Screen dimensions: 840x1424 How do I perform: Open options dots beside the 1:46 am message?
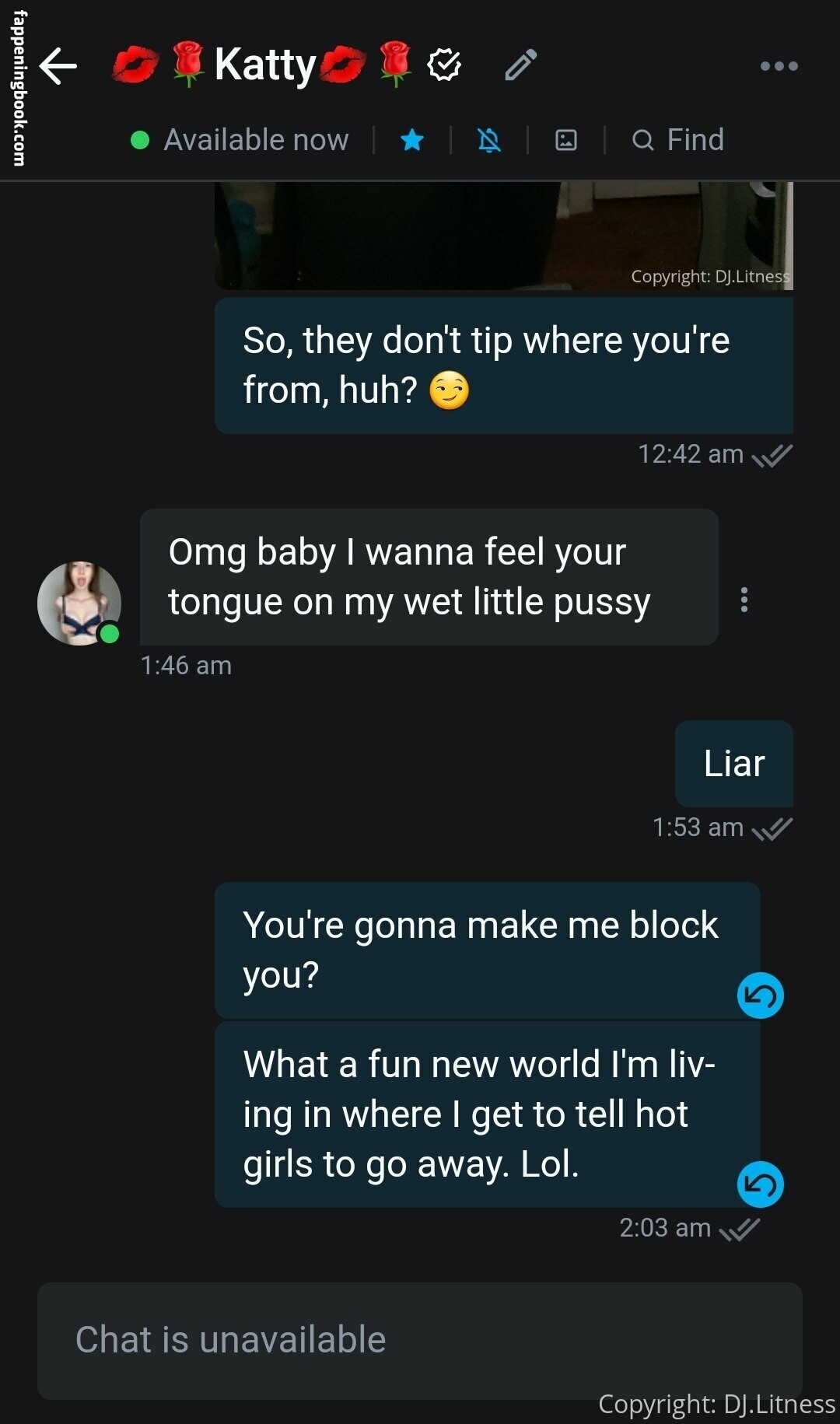pos(744,600)
